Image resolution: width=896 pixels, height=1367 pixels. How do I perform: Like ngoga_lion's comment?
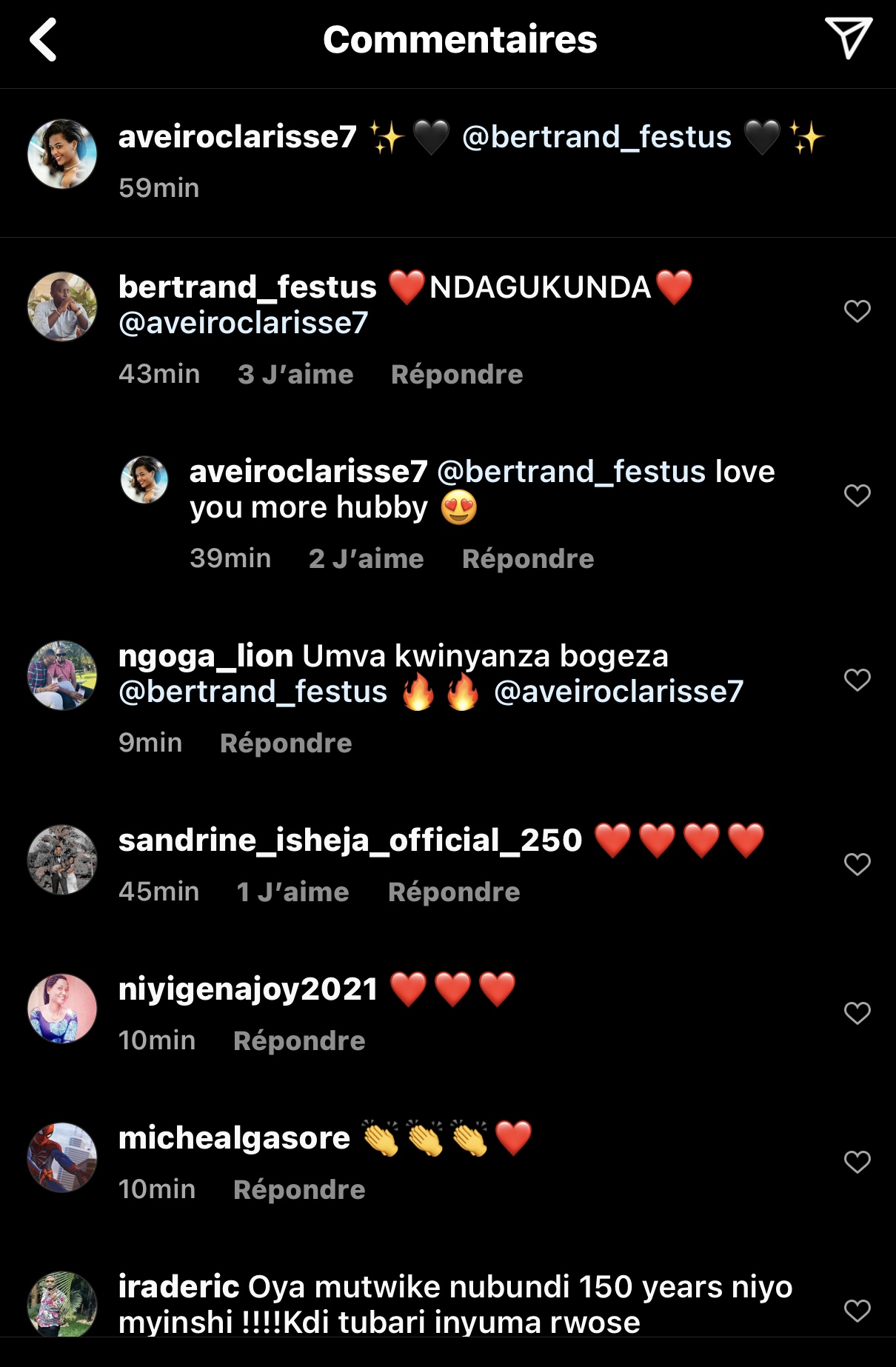point(857,680)
